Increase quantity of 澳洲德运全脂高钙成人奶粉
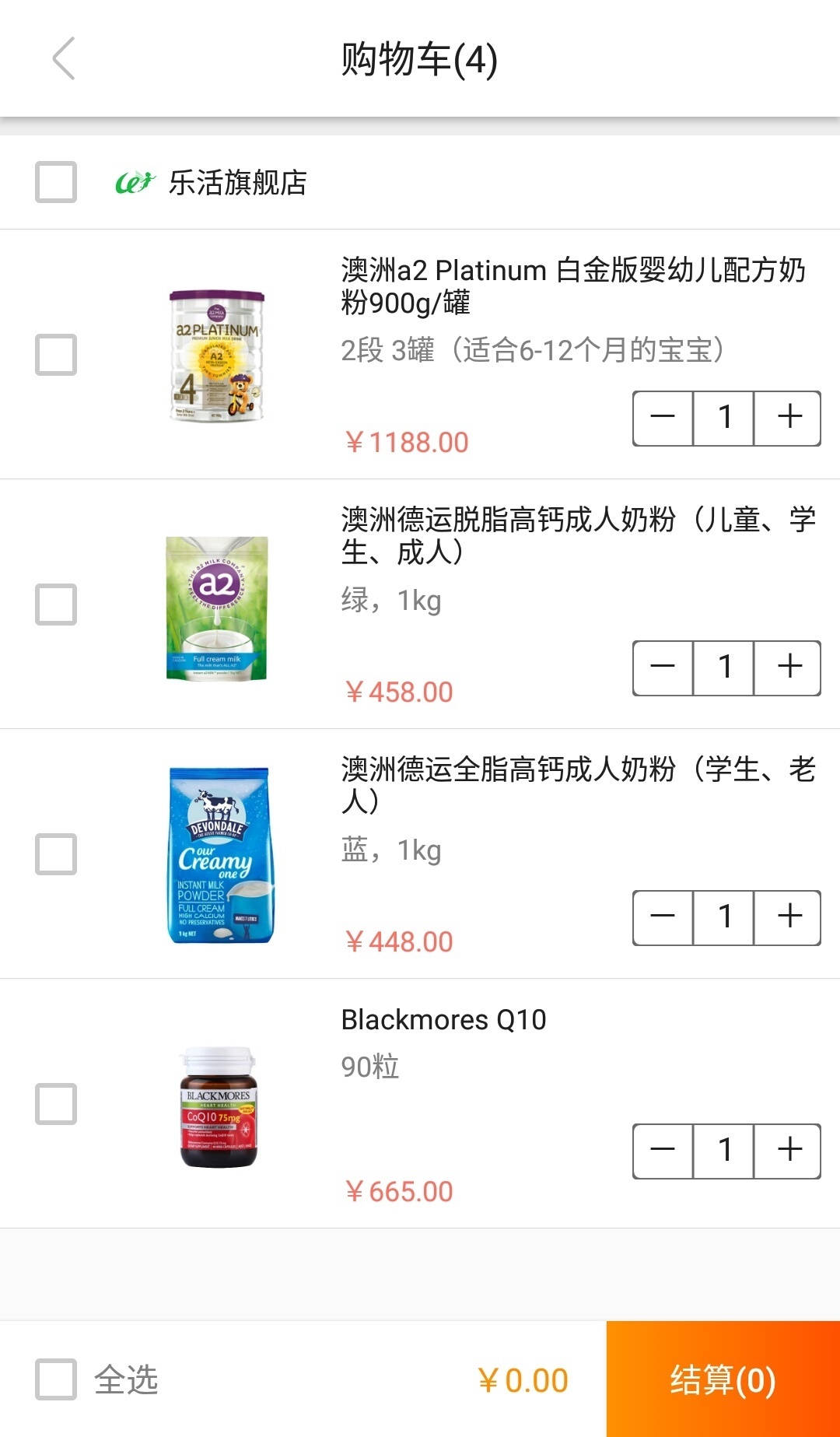This screenshot has height=1437, width=840. click(x=789, y=917)
